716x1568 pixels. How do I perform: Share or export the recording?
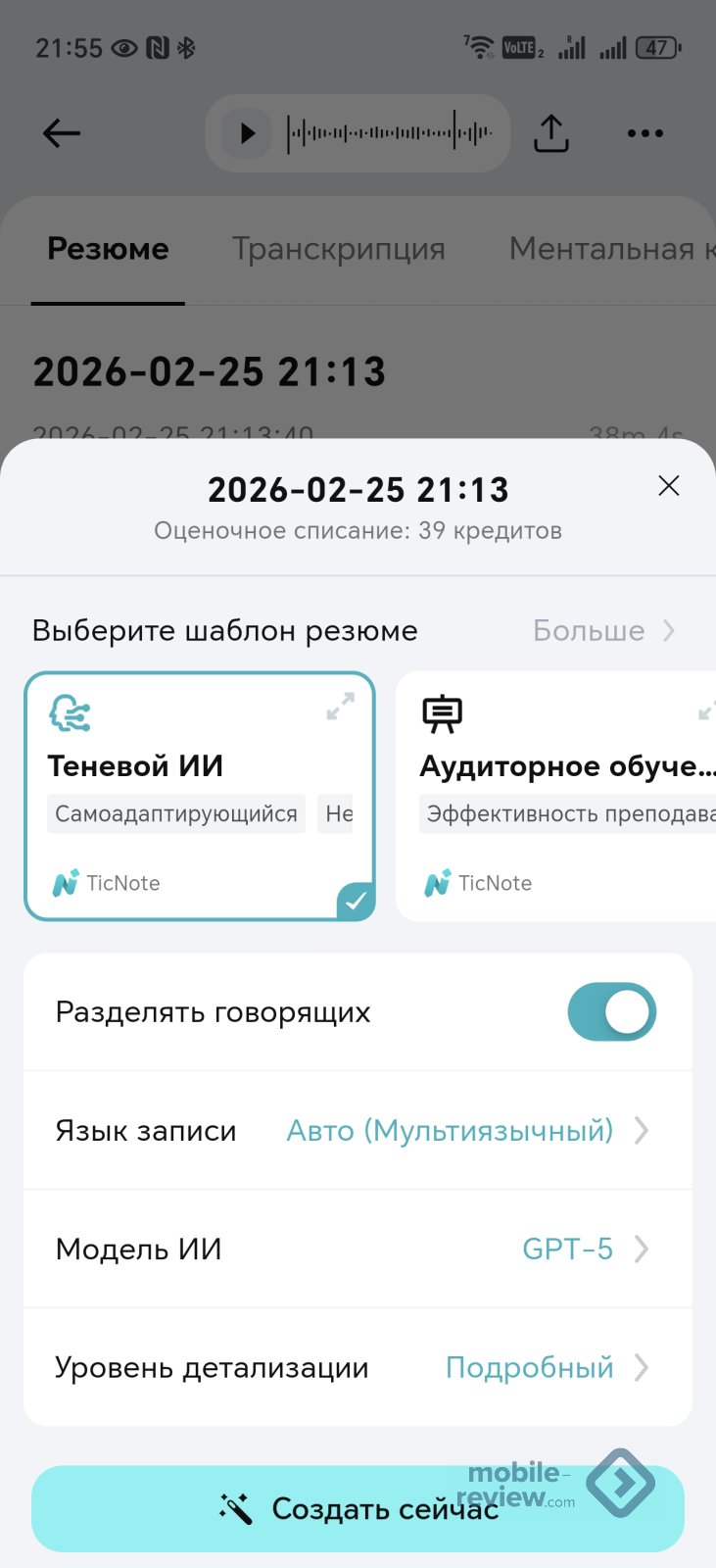551,133
